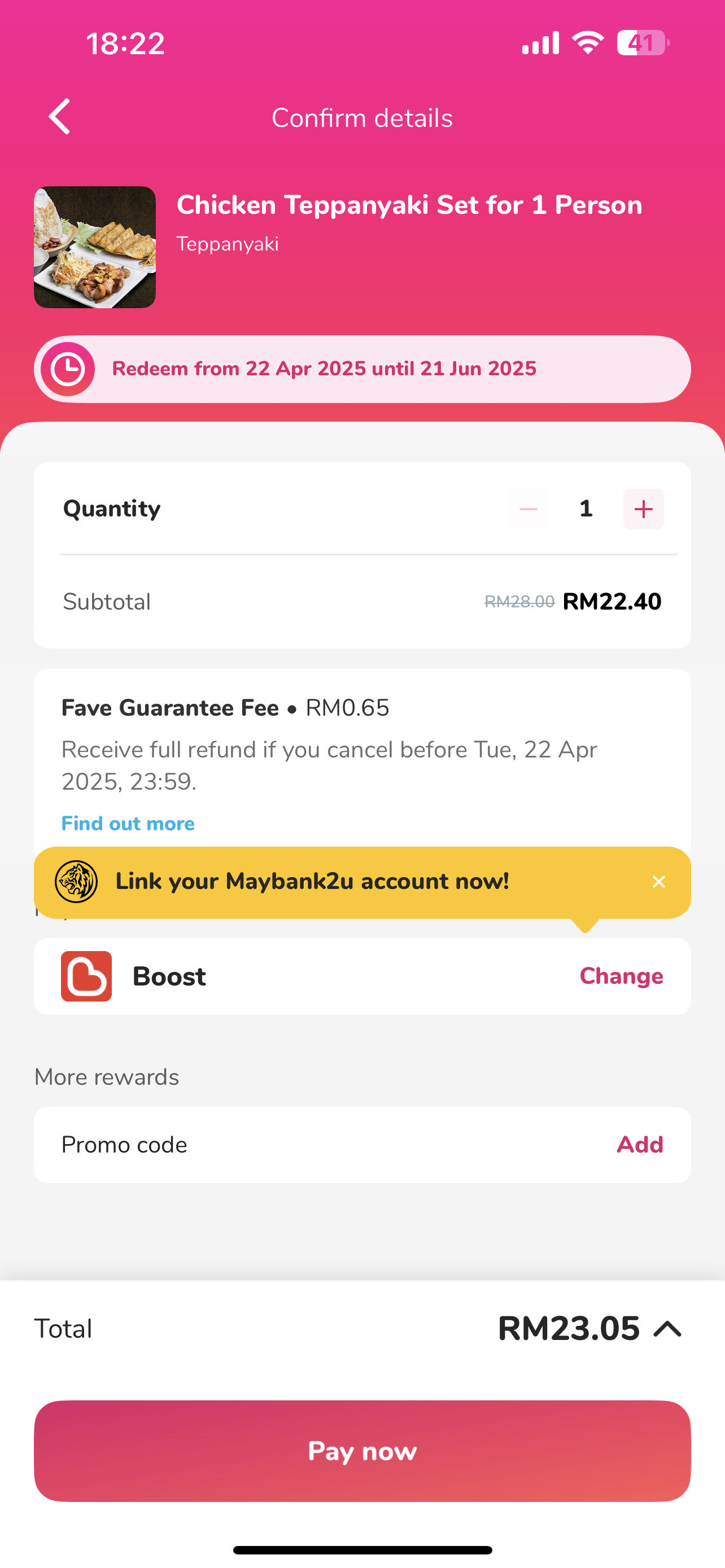Change the Boost payment method
Image resolution: width=725 pixels, height=1568 pixels.
(x=621, y=976)
